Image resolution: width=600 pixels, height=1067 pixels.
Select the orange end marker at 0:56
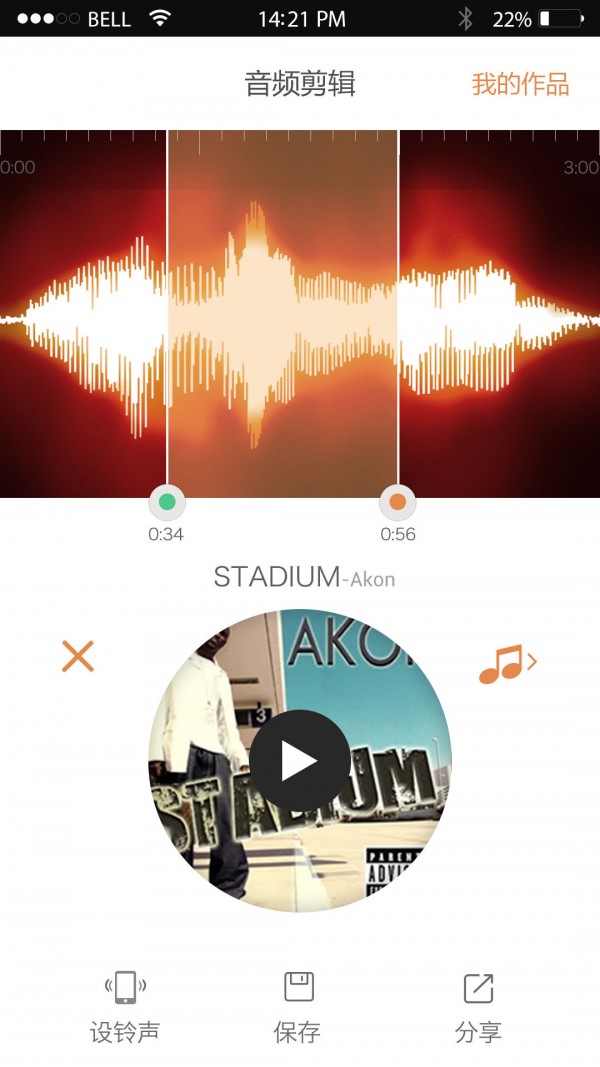point(398,502)
